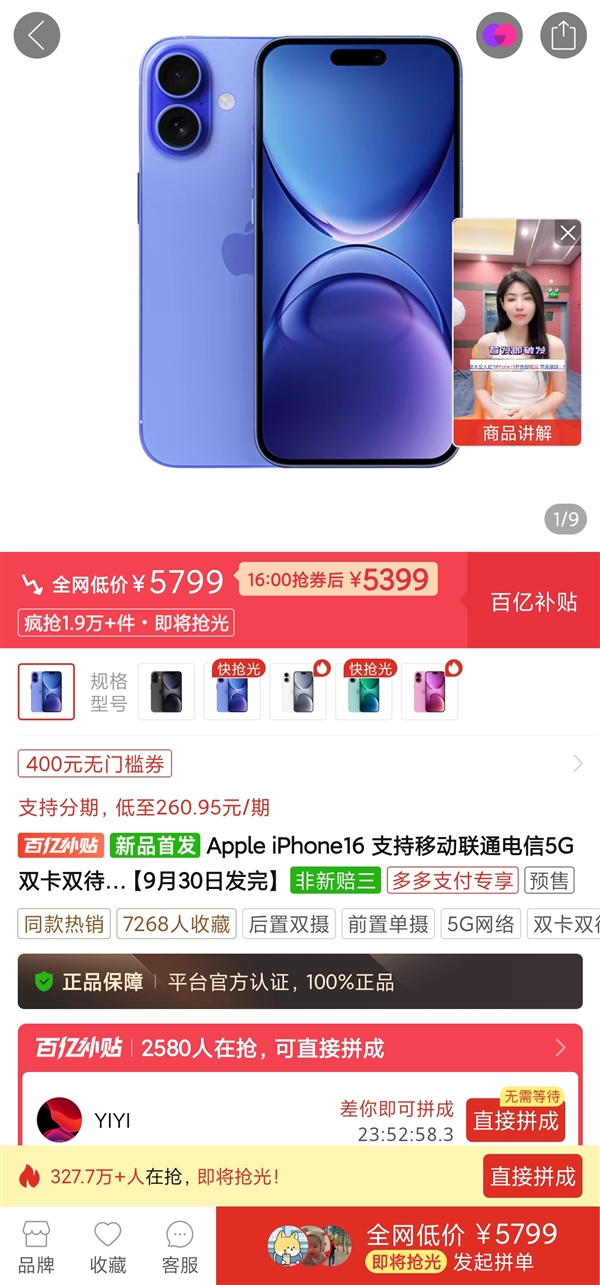This screenshot has width=600, height=1285.
Task: Open the 400元无门槛券 coupon row
Action: (300, 765)
